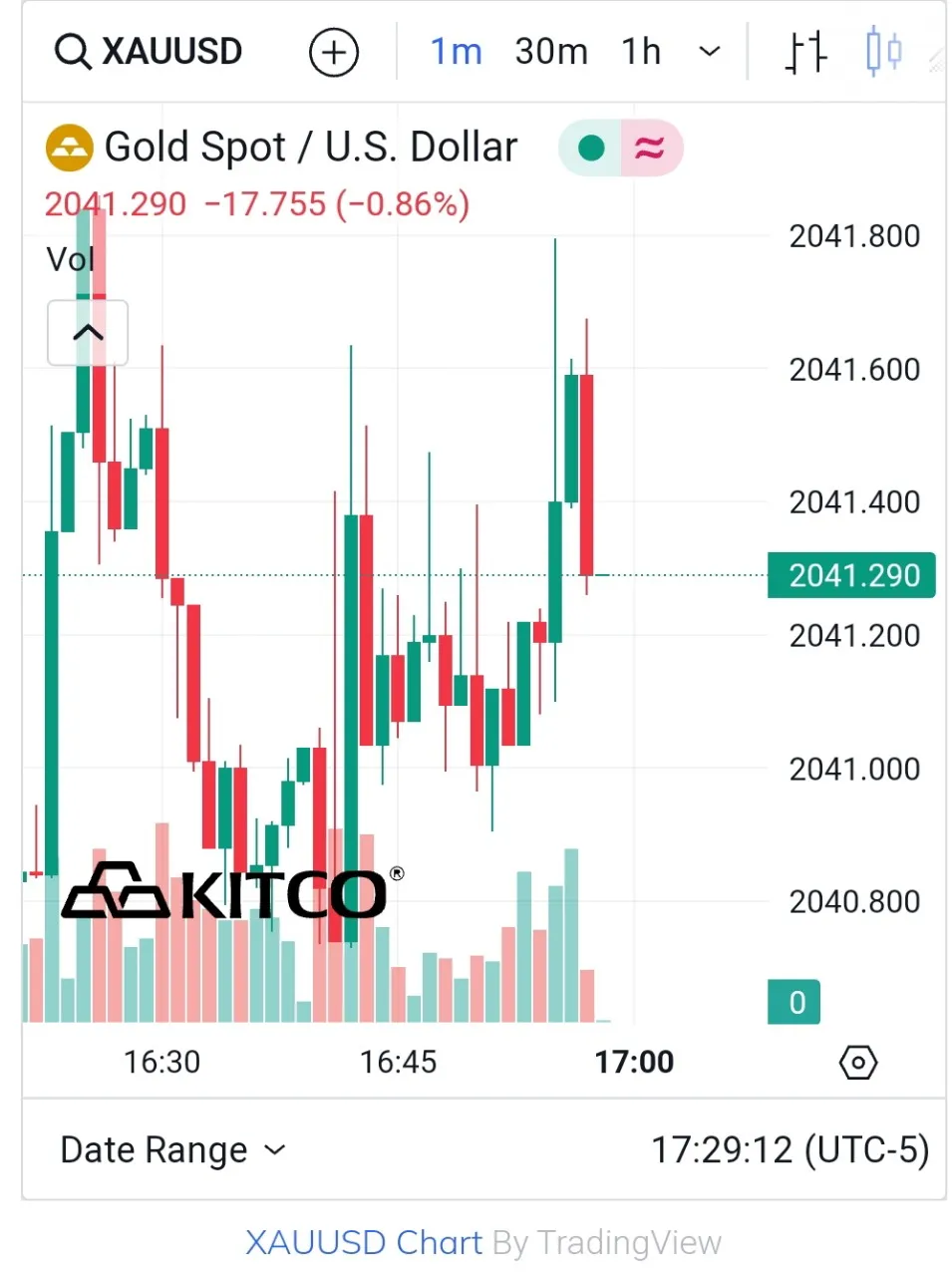The height and width of the screenshot is (1276, 952).
Task: Add a symbol to compare
Action: 333,52
